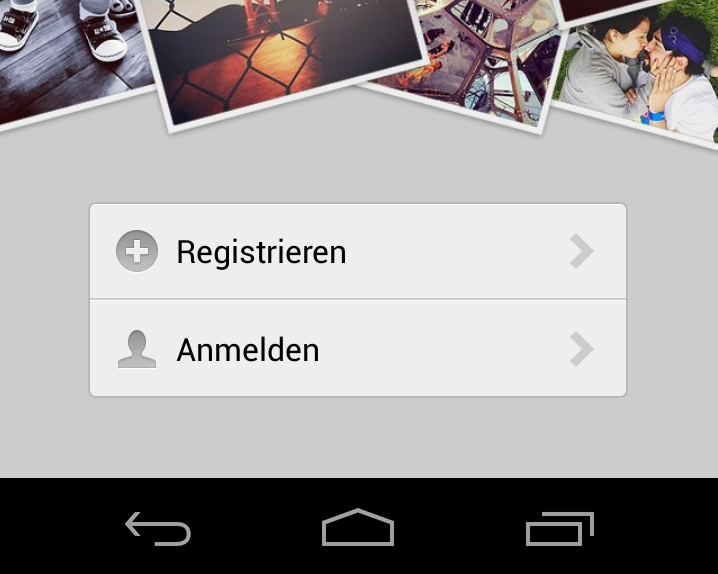Viewport: 718px width, 574px height.
Task: Open the recent apps overview
Action: pyautogui.click(x=560, y=528)
